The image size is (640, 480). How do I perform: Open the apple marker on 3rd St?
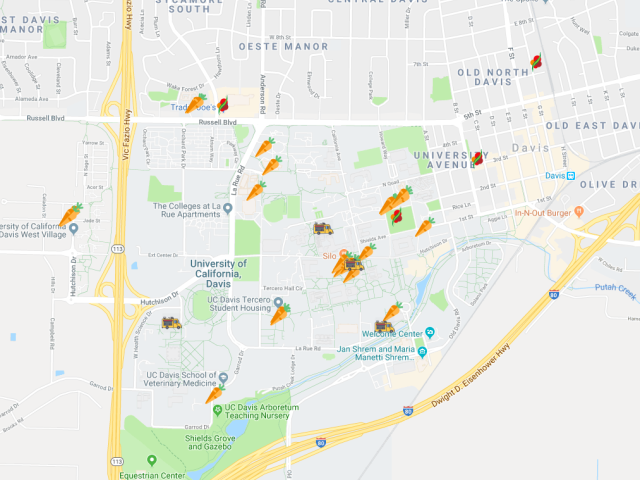click(x=479, y=158)
